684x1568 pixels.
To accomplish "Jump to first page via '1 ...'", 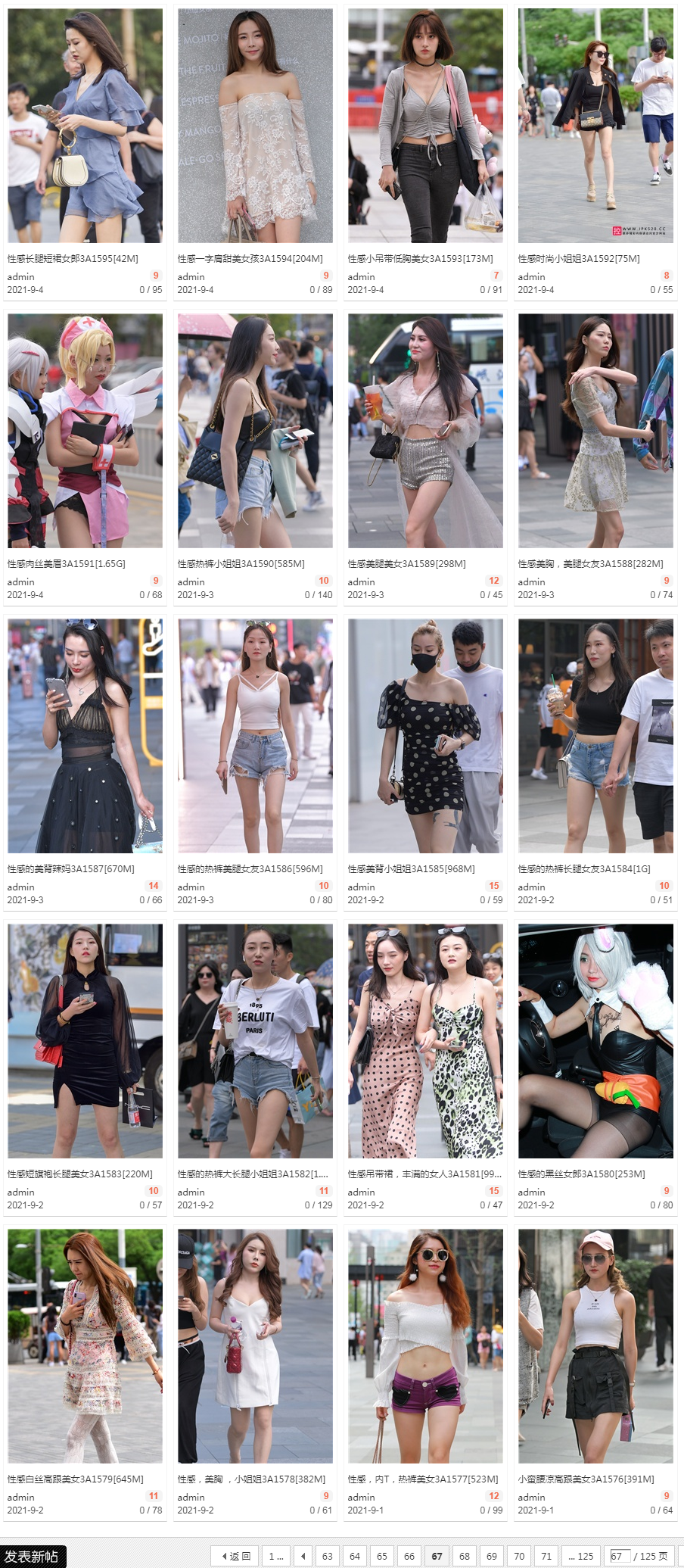I will (275, 1556).
